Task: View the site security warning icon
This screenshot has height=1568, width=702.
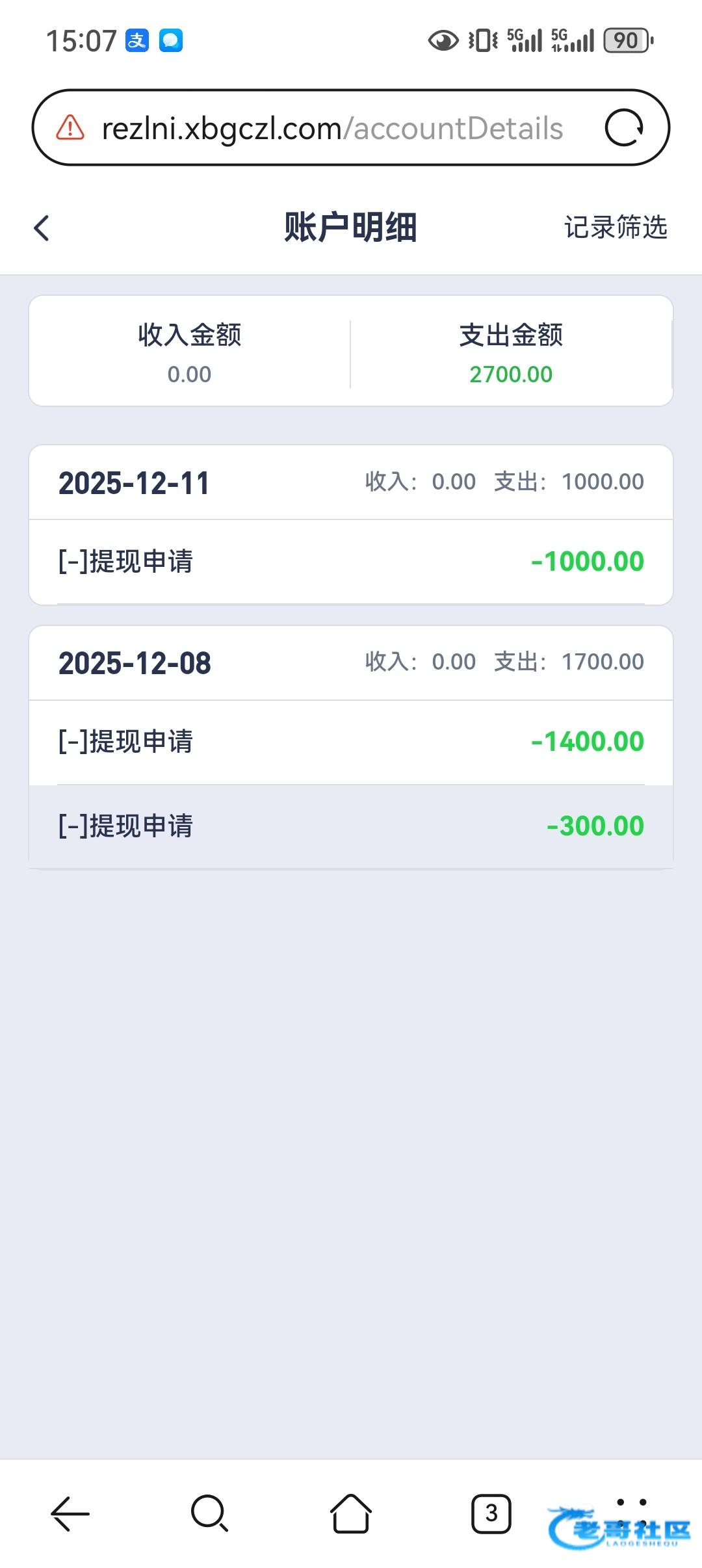Action: [x=70, y=128]
